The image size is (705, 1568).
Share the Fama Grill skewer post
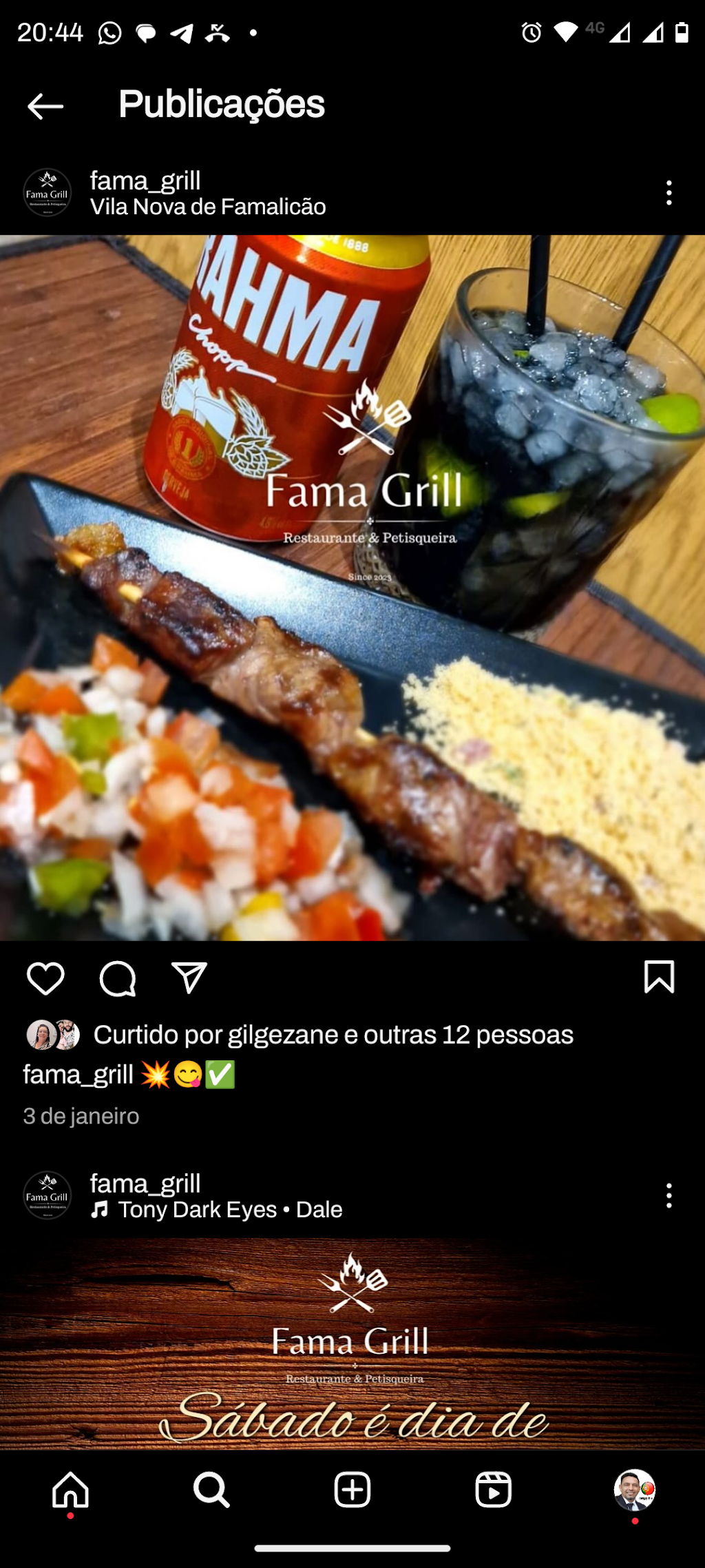coord(189,978)
